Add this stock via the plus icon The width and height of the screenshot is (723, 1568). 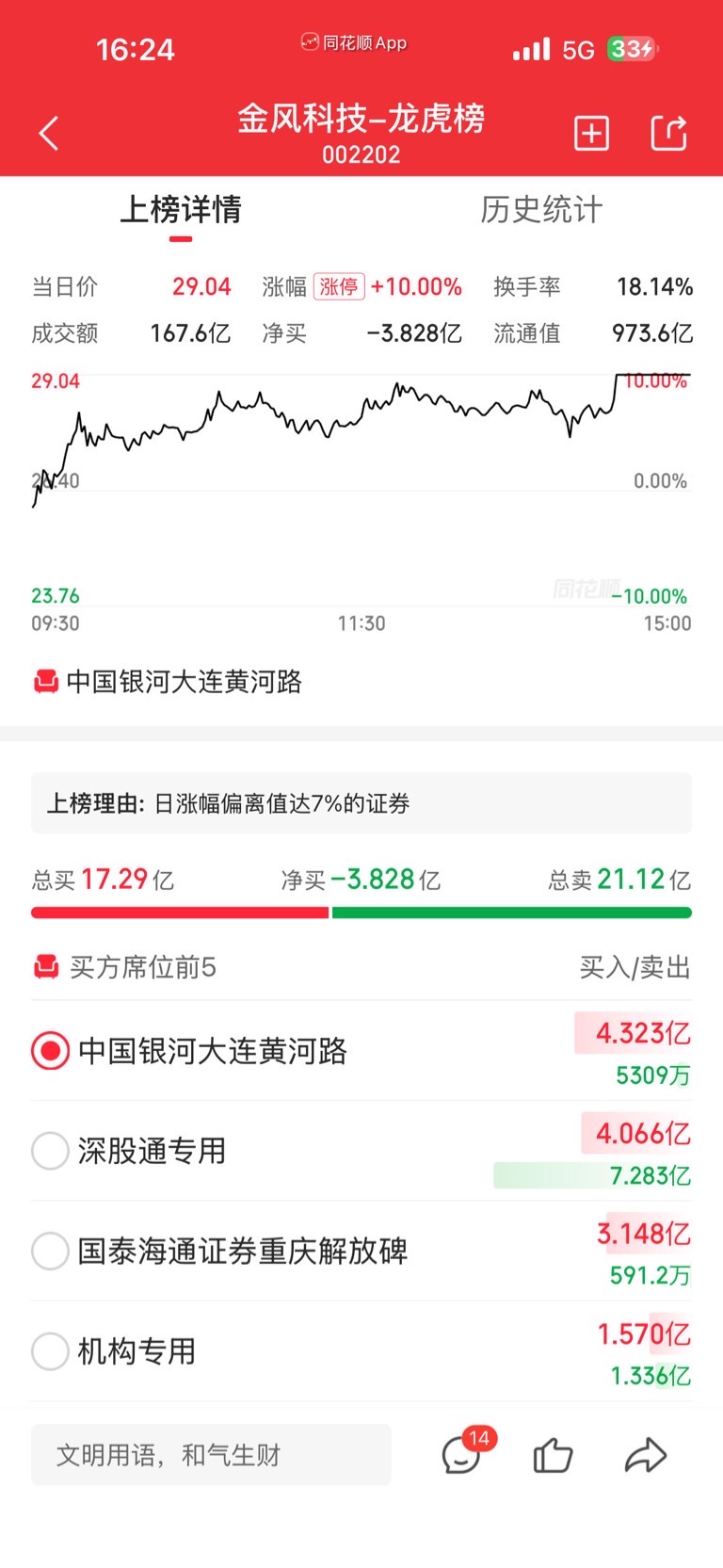pos(592,134)
